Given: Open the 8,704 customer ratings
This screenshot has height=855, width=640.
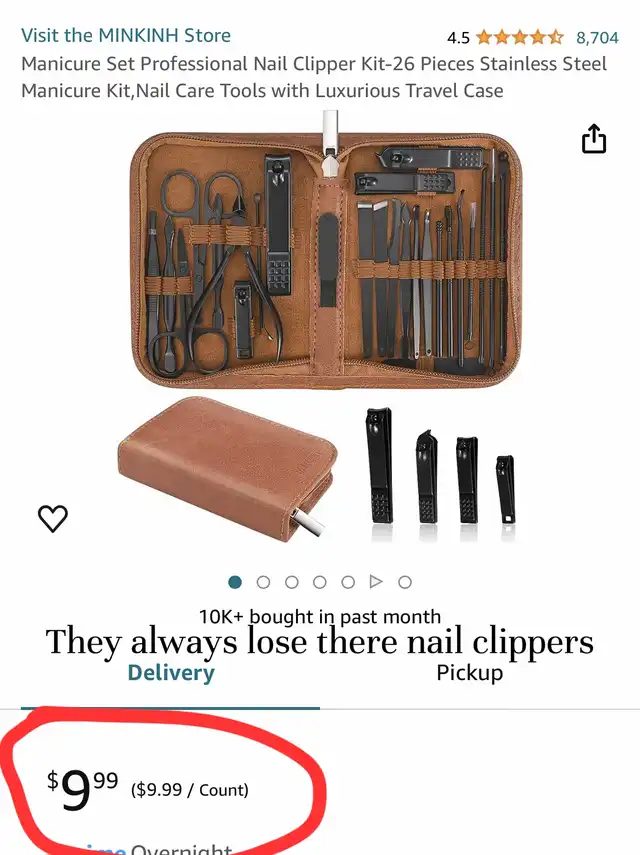Looking at the screenshot, I should pos(597,38).
